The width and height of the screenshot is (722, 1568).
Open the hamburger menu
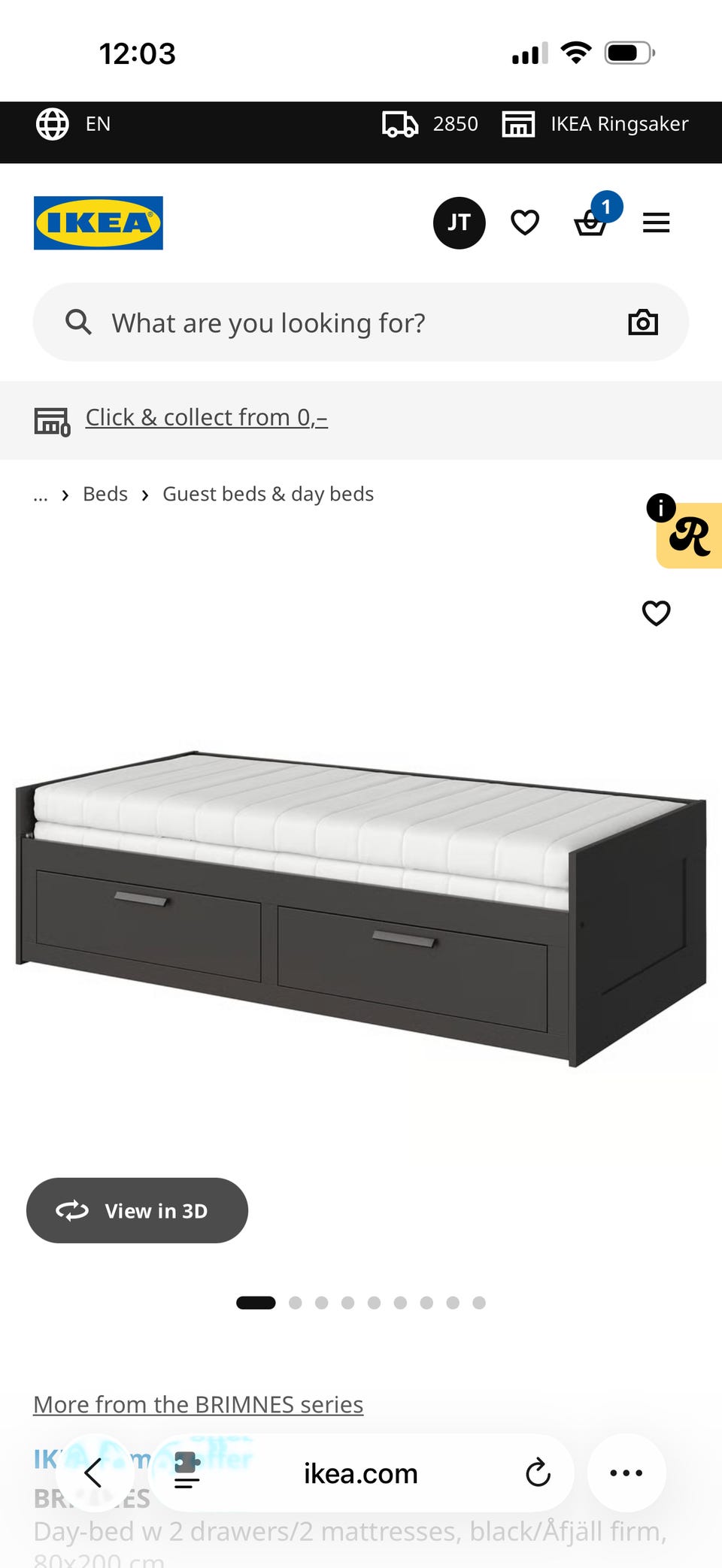pos(657,223)
